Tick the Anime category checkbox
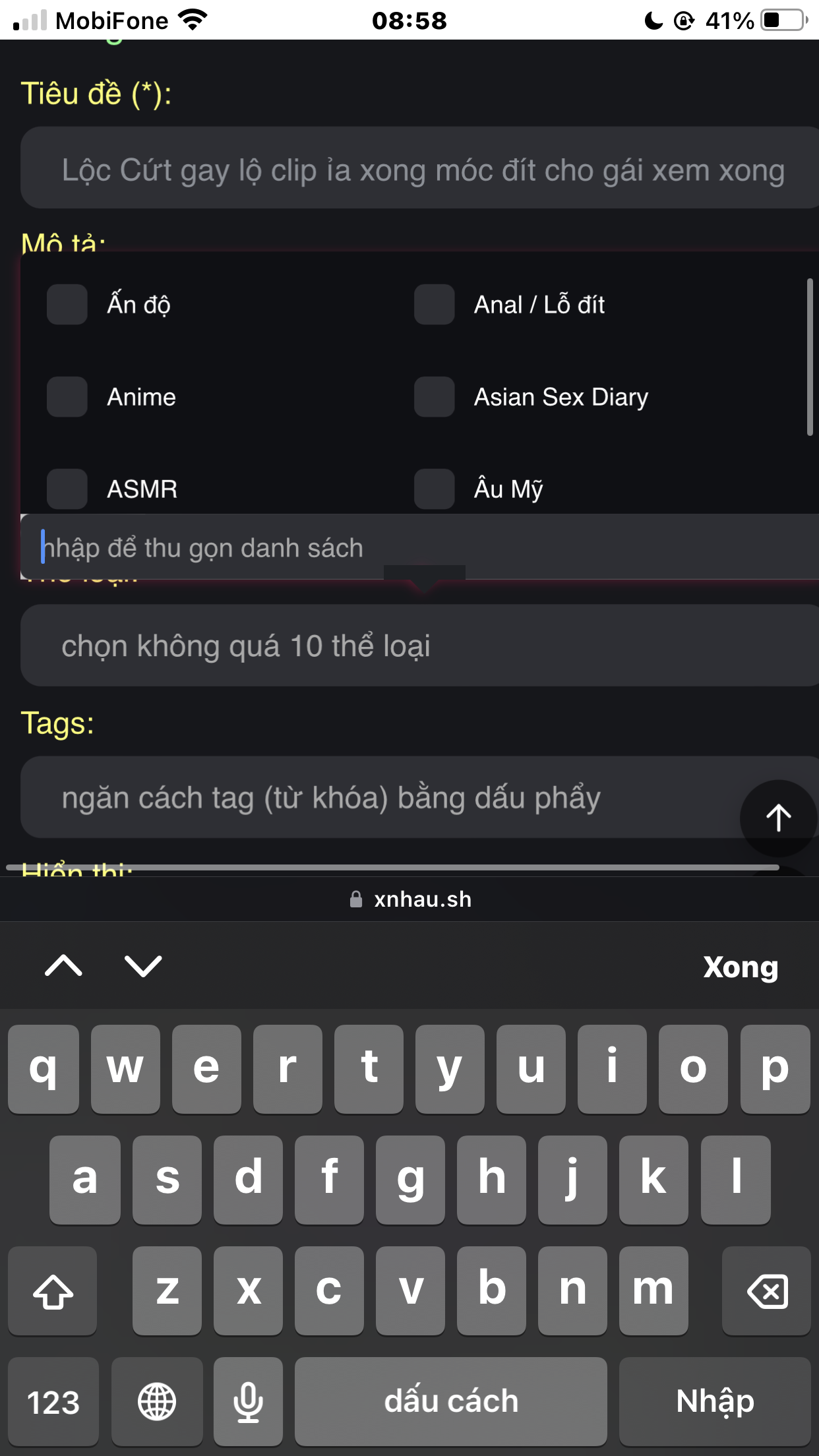This screenshot has height=1456, width=819. pyautogui.click(x=67, y=397)
